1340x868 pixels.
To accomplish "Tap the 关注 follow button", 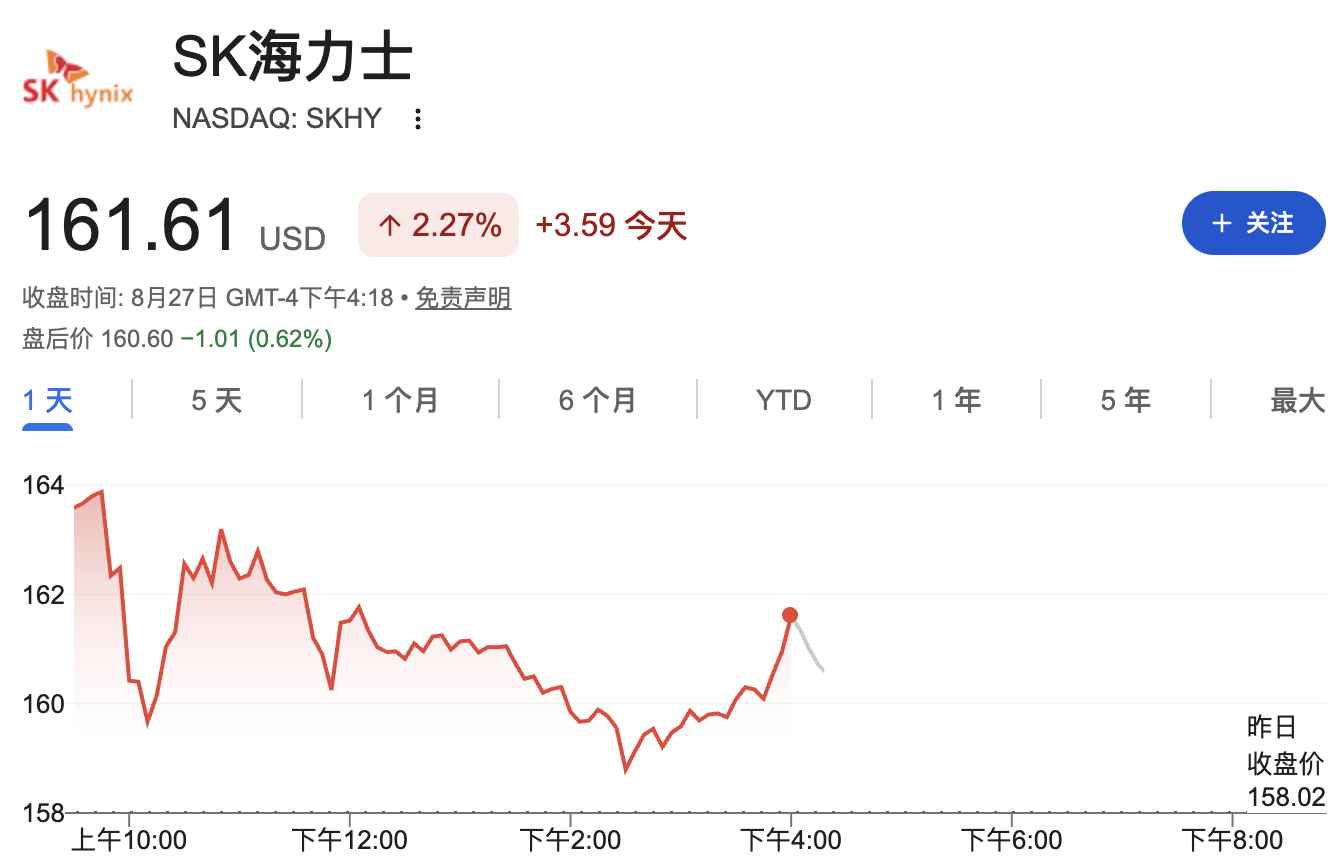I will (1253, 223).
